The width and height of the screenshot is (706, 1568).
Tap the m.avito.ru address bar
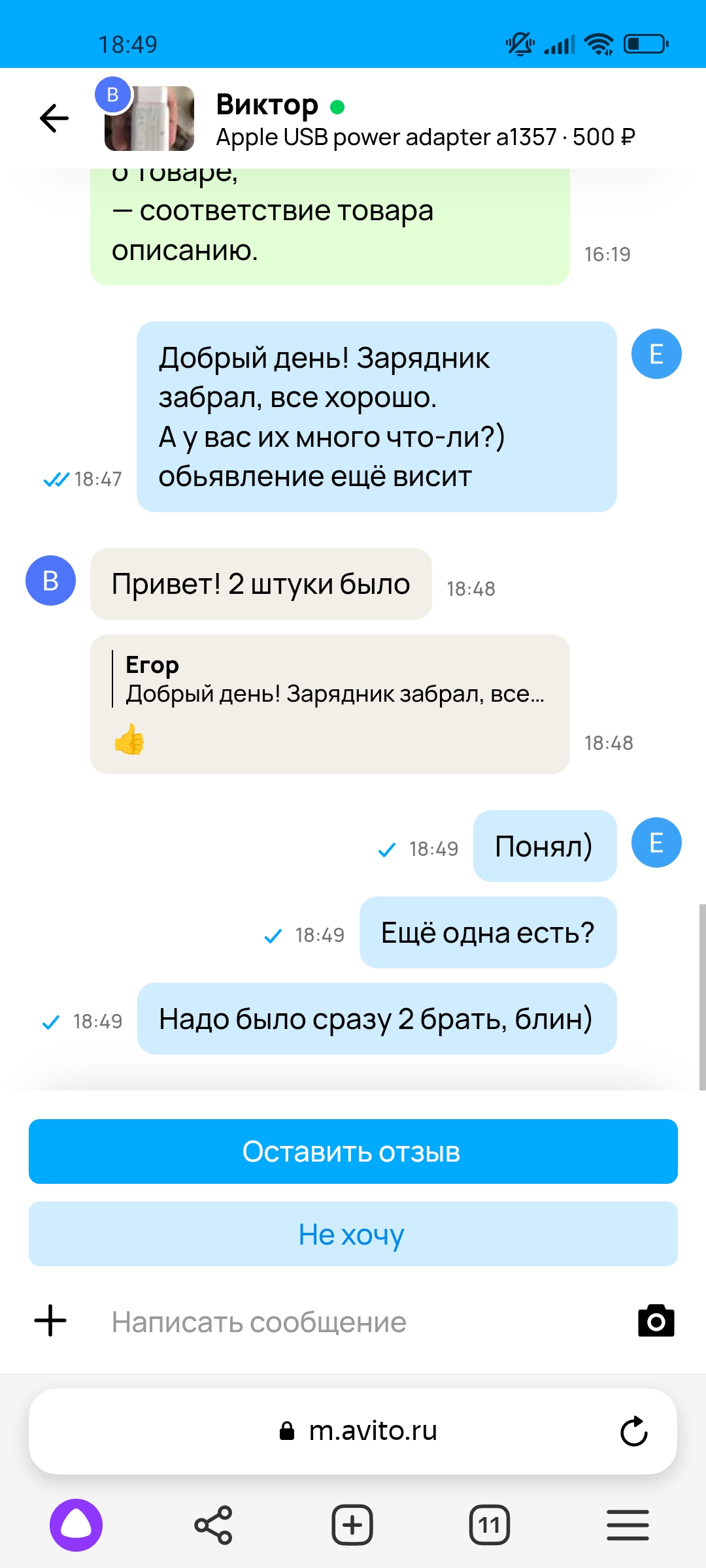[353, 1431]
